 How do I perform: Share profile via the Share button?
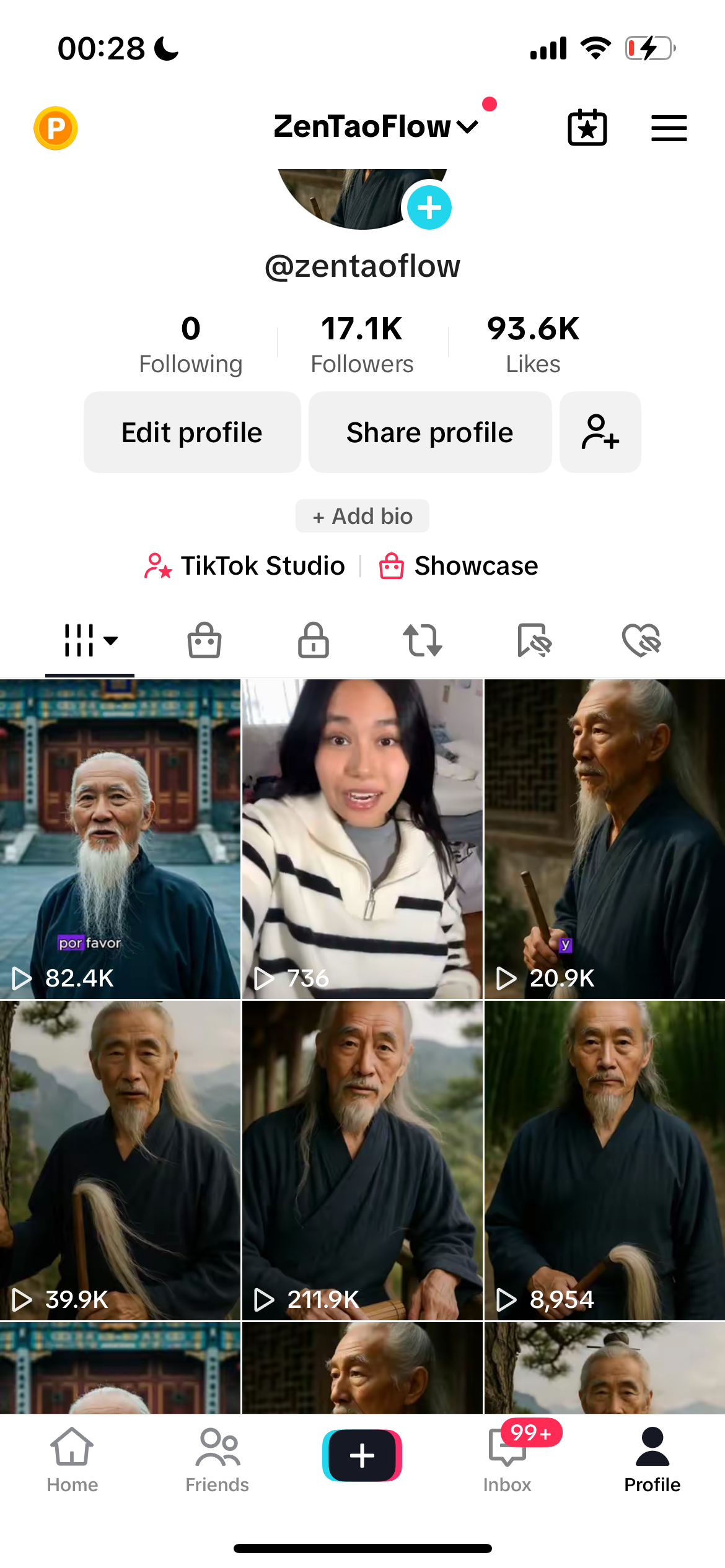click(x=429, y=432)
